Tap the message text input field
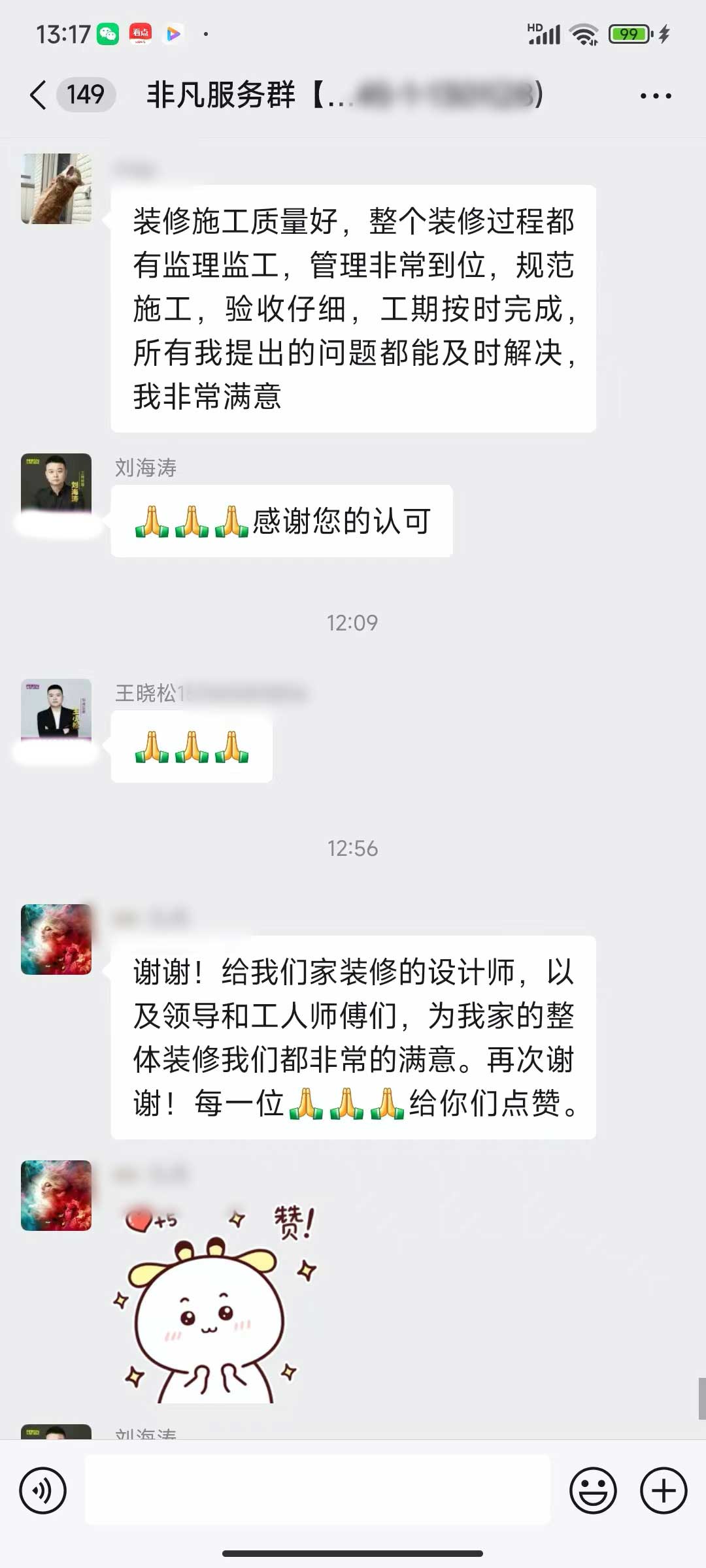The height and width of the screenshot is (1568, 706). [318, 1491]
